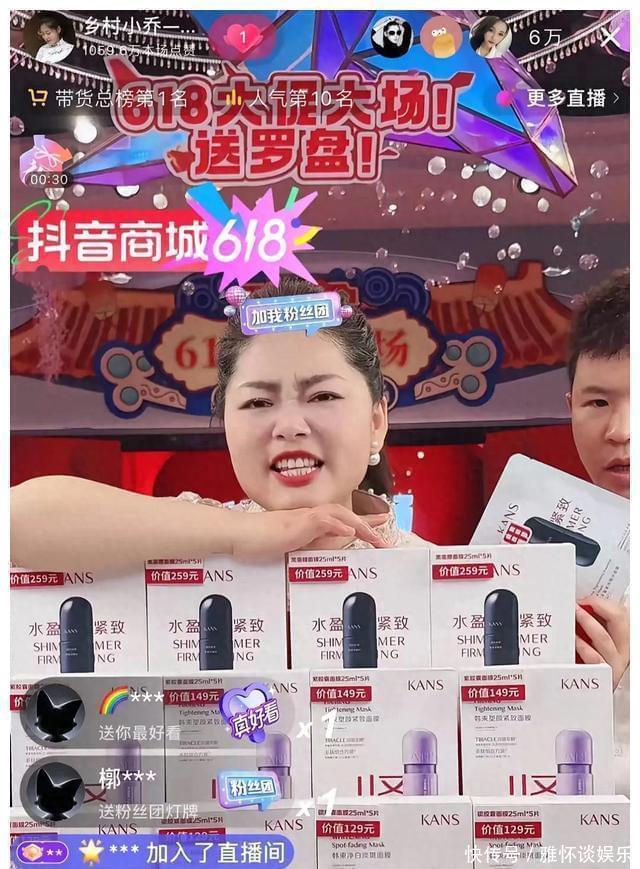View the third top viewer avatar

point(490,38)
